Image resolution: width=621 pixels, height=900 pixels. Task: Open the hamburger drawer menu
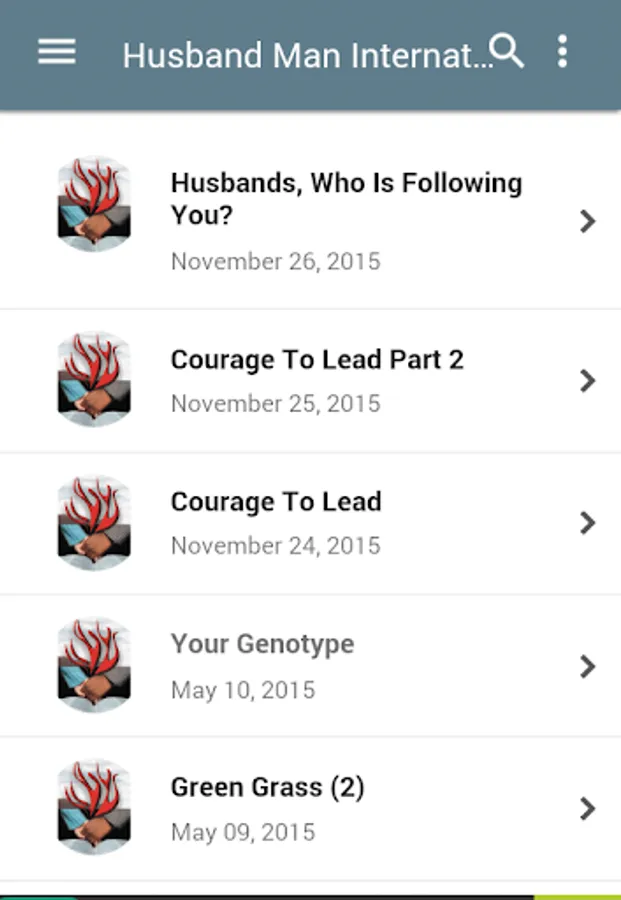click(x=57, y=52)
